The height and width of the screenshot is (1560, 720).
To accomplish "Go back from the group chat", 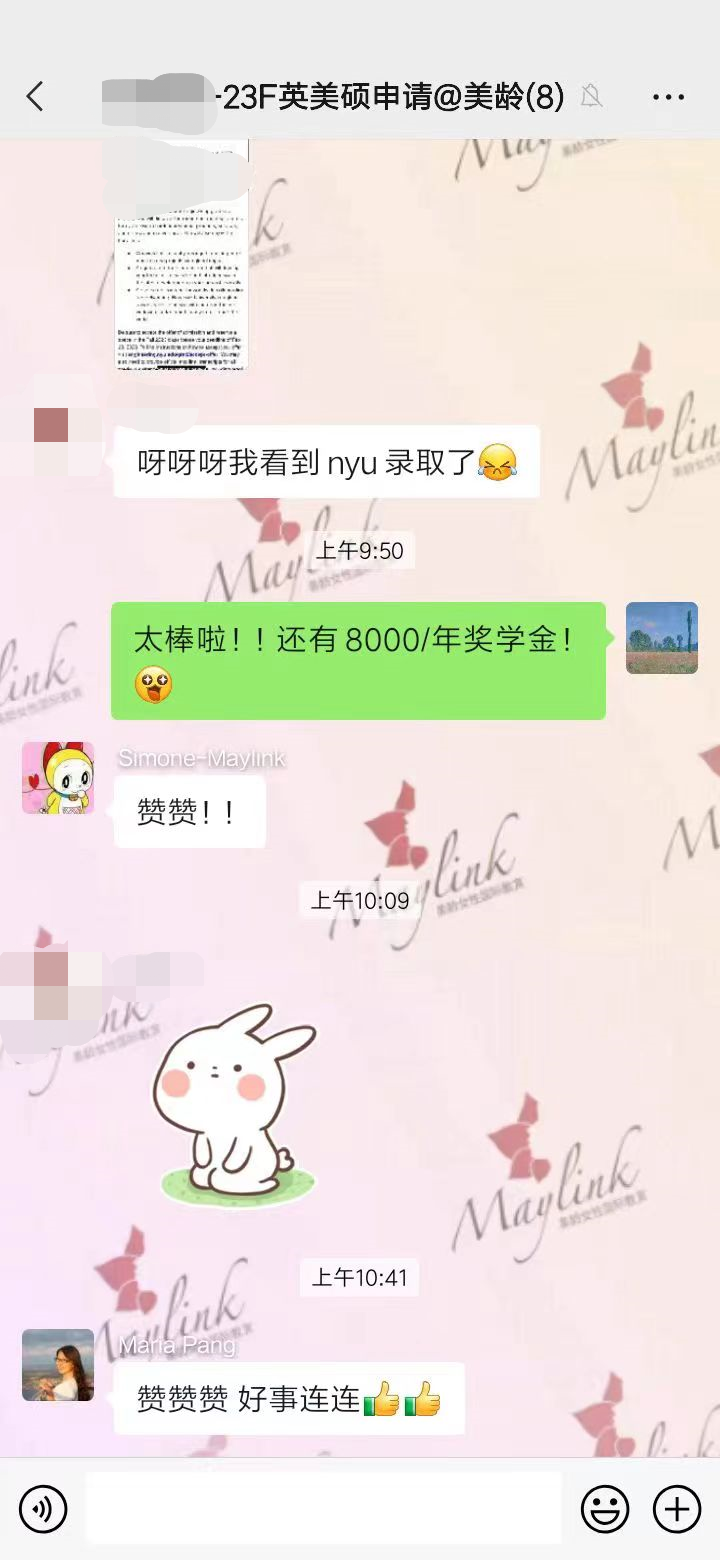I will [35, 97].
